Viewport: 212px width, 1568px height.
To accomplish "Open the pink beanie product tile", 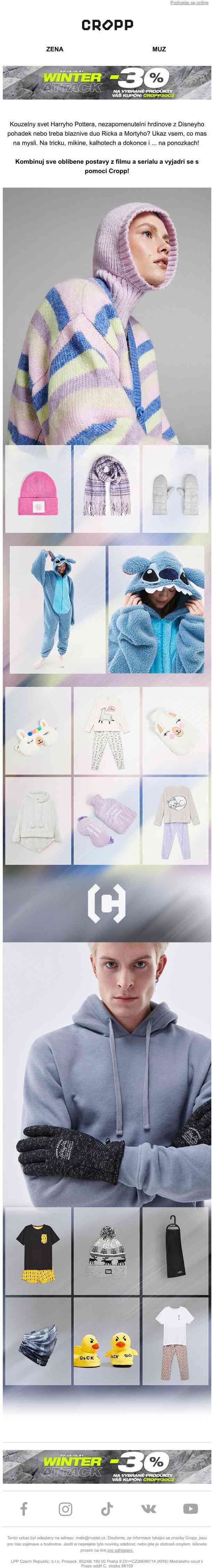I will pyautogui.click(x=38, y=489).
